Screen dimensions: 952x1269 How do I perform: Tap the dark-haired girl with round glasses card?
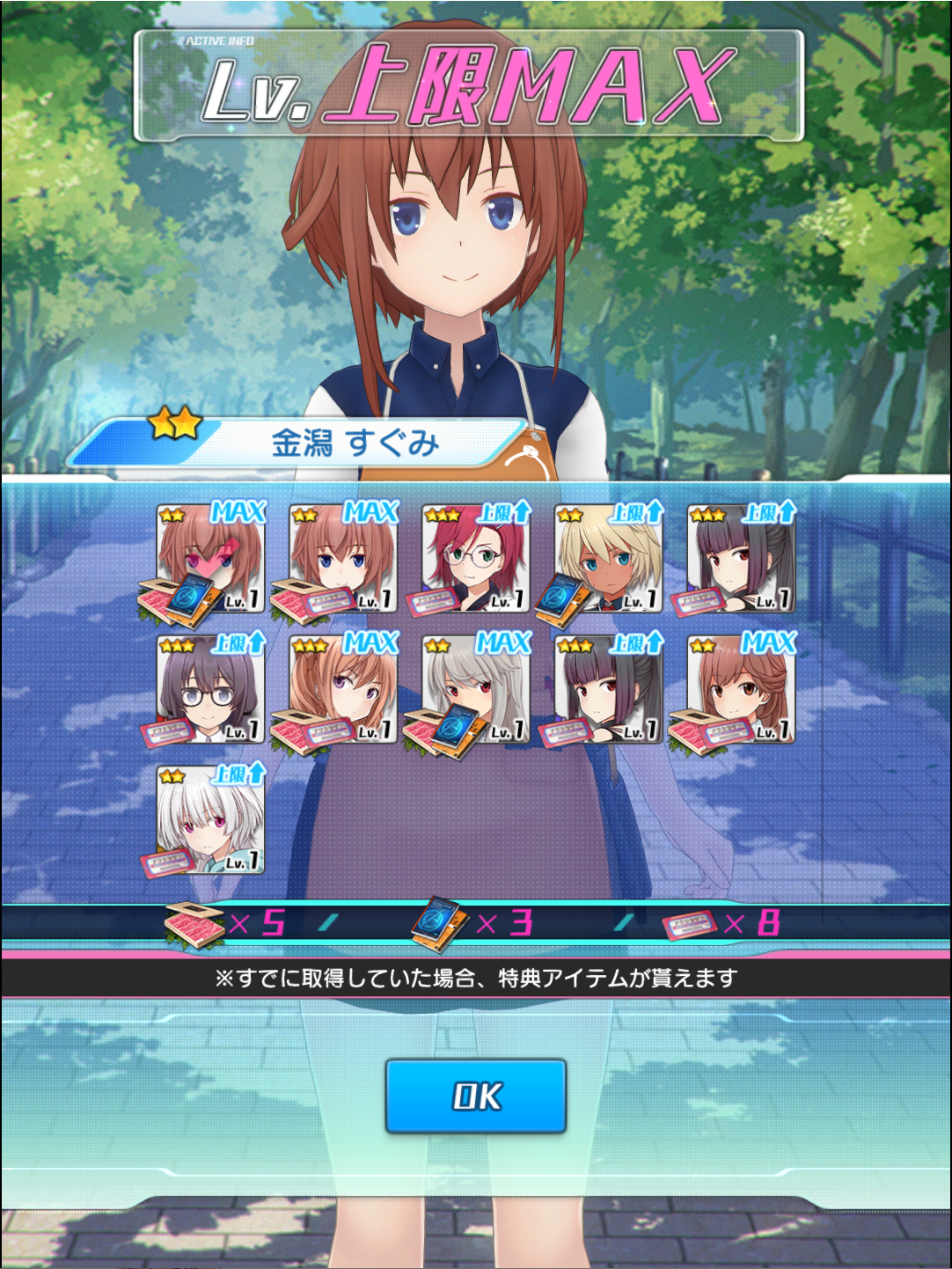click(211, 690)
